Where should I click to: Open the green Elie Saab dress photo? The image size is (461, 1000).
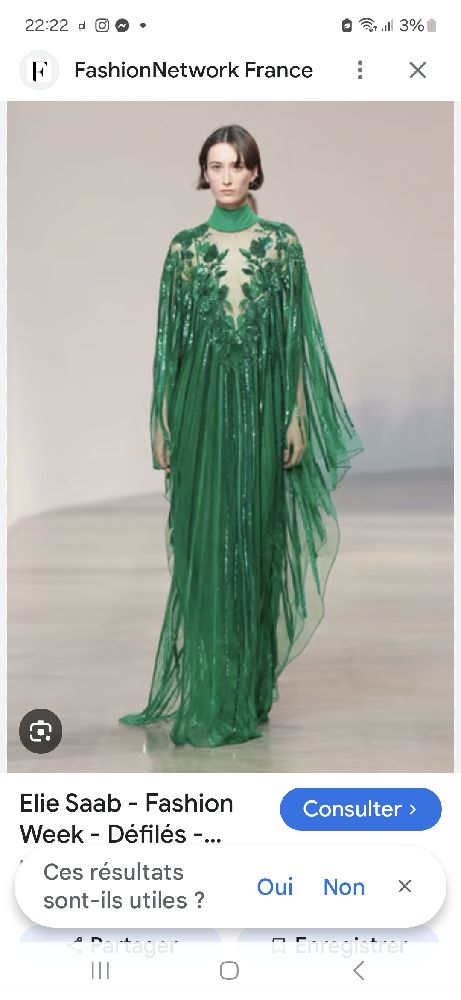click(231, 437)
